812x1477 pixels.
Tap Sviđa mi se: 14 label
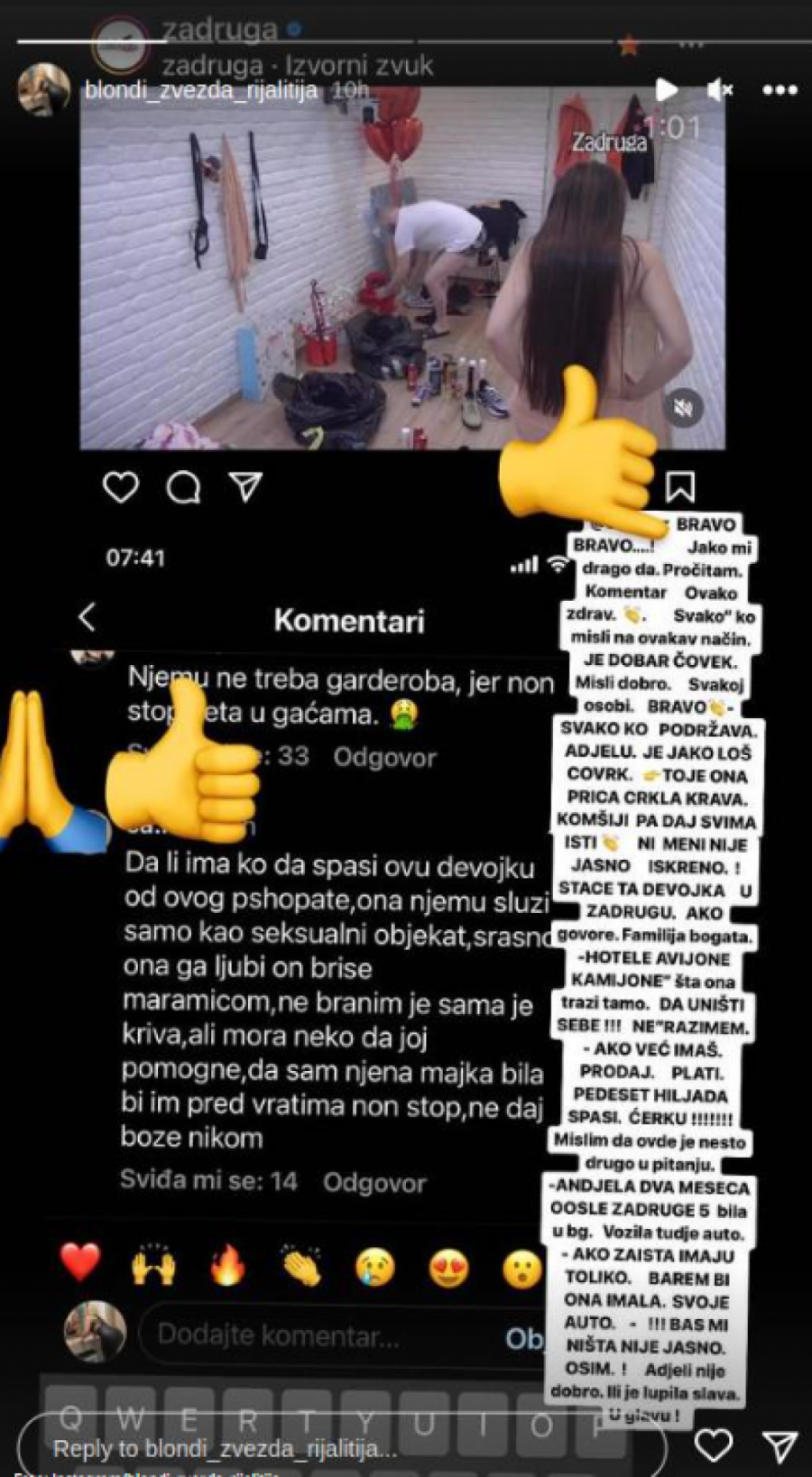click(x=209, y=1184)
